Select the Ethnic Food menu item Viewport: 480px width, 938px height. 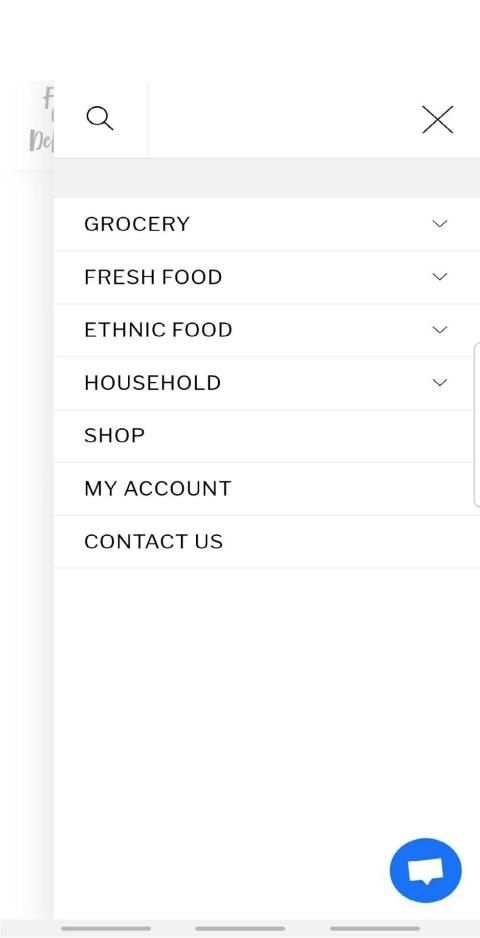(x=158, y=330)
